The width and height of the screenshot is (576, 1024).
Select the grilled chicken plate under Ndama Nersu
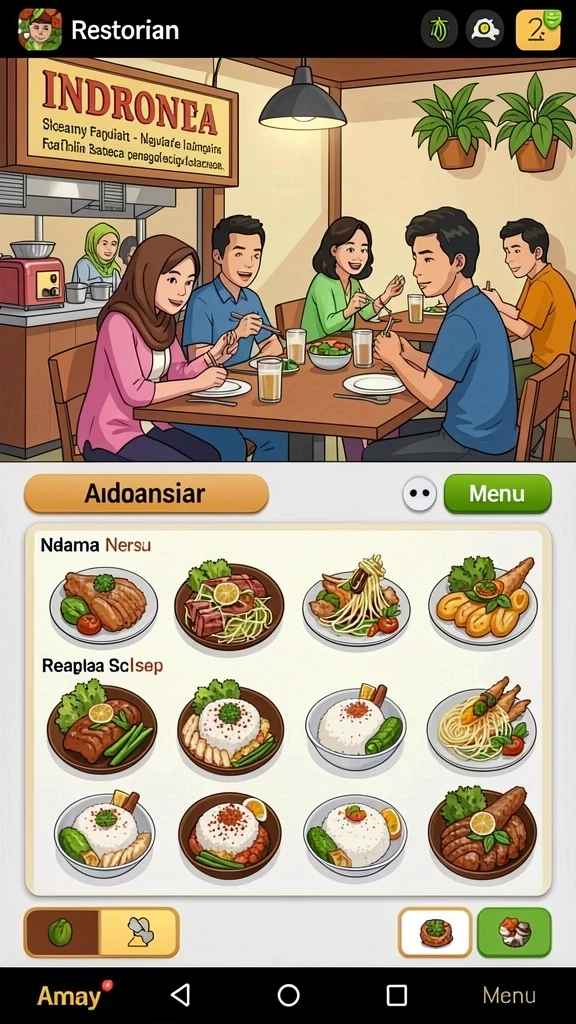point(104,605)
